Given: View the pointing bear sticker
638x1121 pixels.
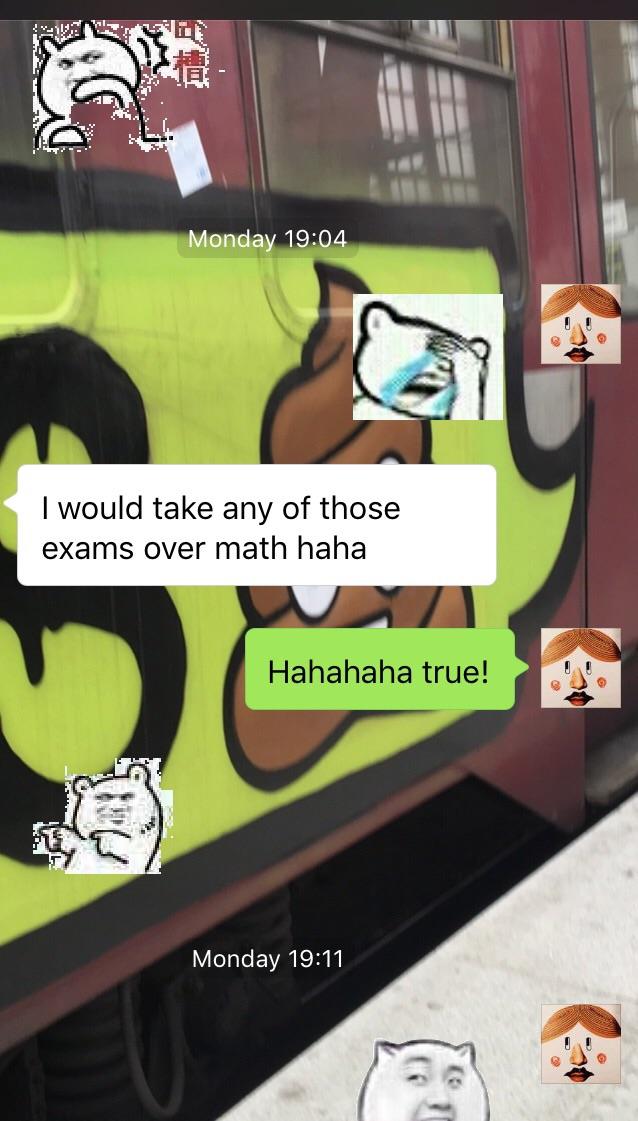Looking at the screenshot, I should tap(105, 817).
